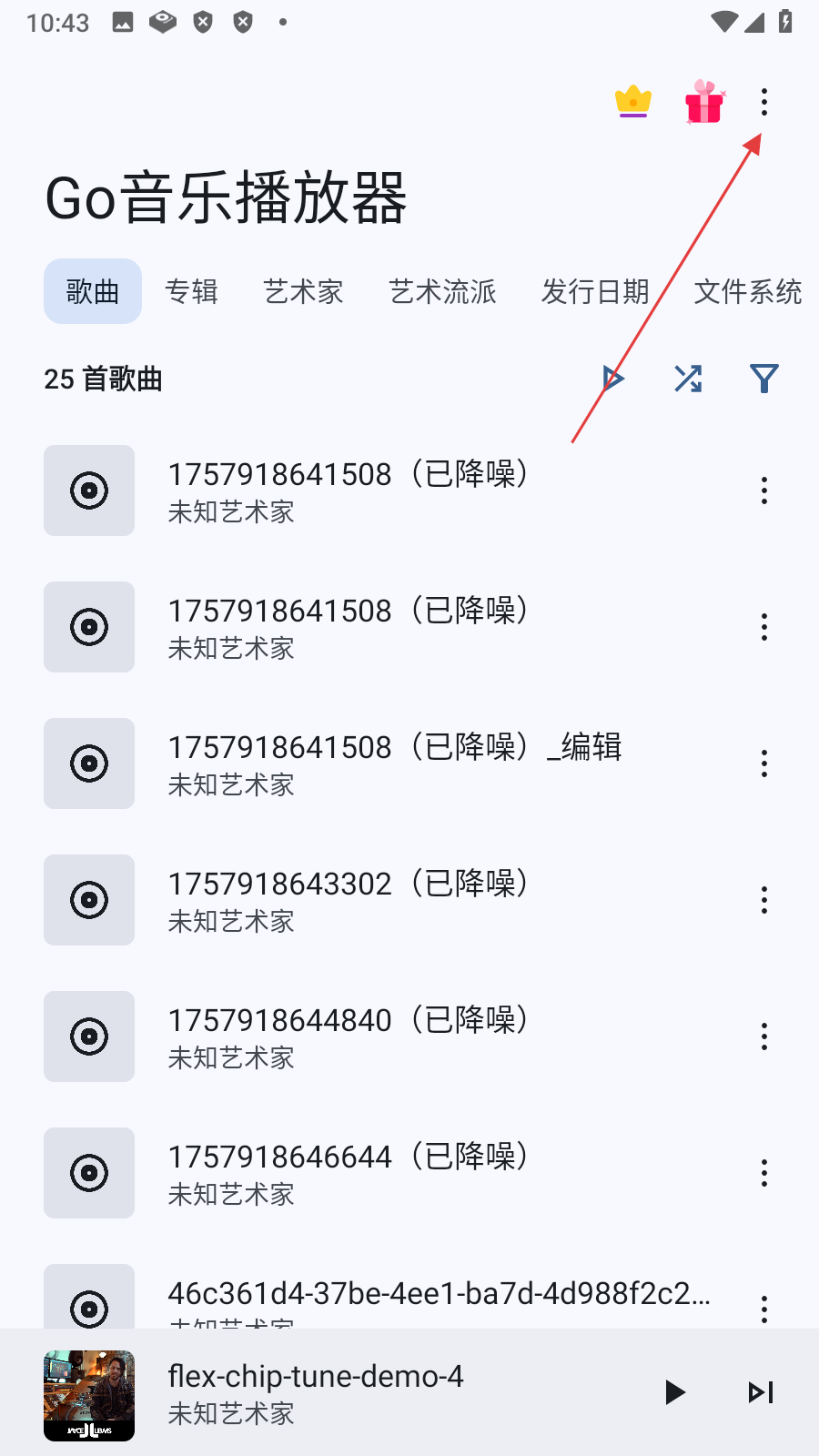The width and height of the screenshot is (819, 1456).
Task: Resume playback in the mini player
Action: [x=674, y=1392]
